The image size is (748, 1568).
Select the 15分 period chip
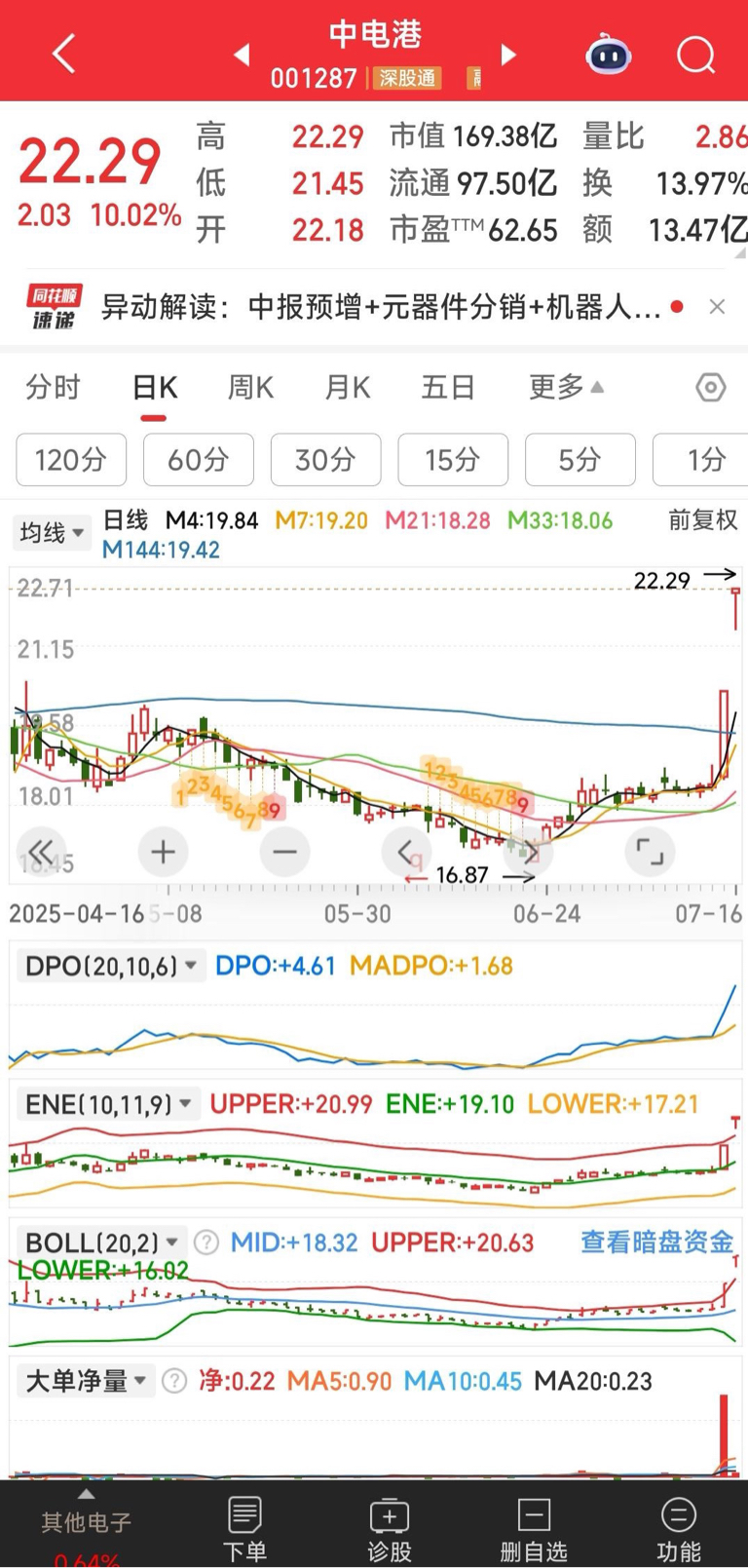pyautogui.click(x=453, y=460)
